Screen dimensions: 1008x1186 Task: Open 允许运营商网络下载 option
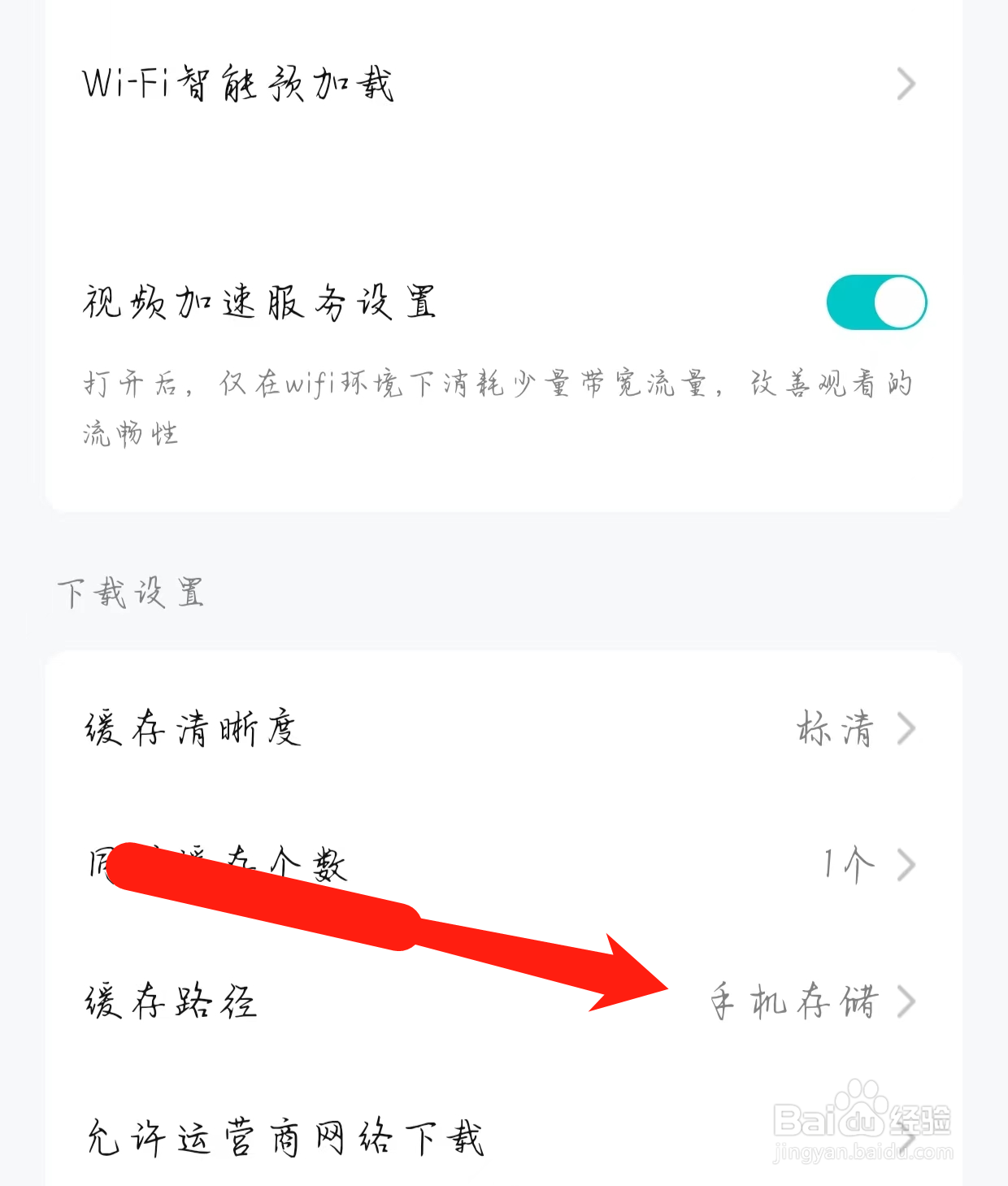(x=285, y=1138)
